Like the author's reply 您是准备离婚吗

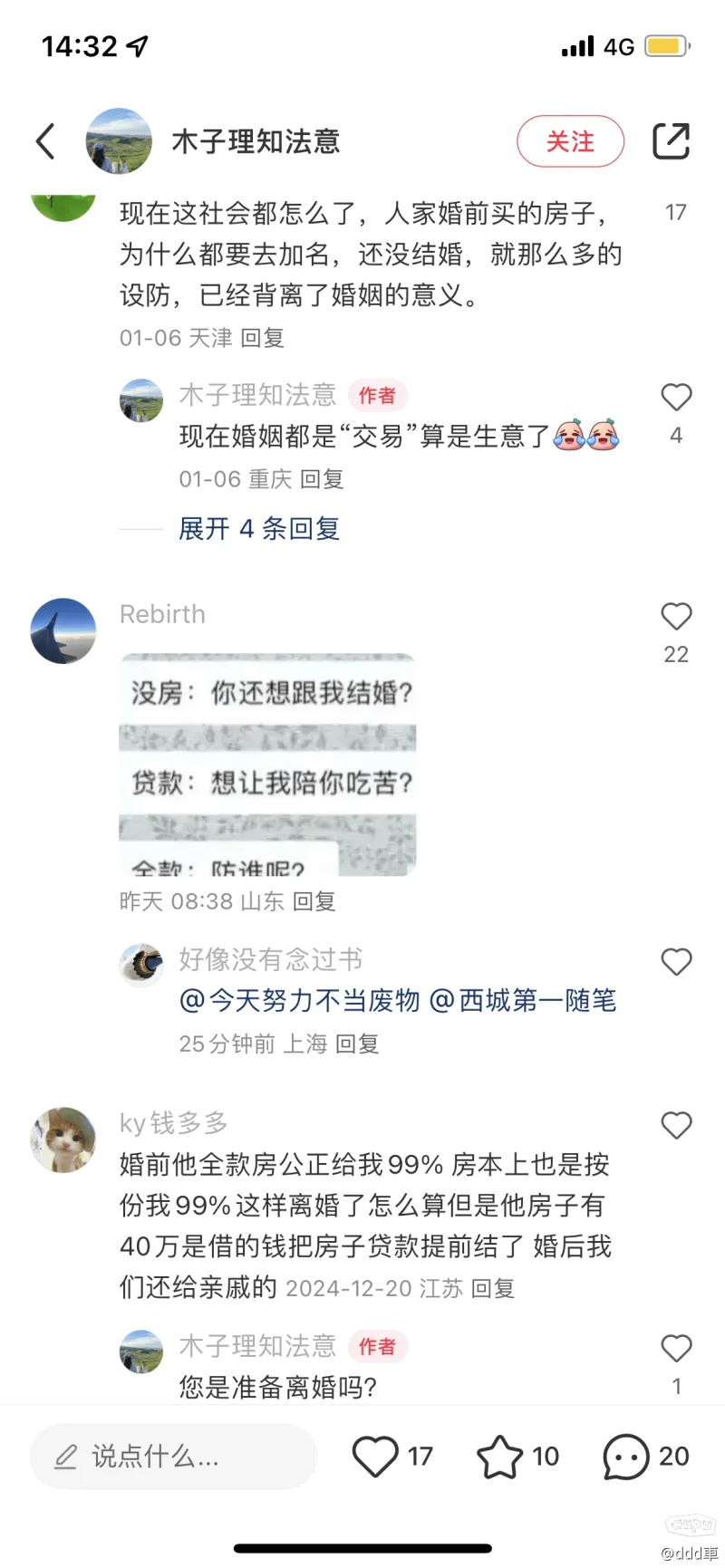coord(675,1349)
